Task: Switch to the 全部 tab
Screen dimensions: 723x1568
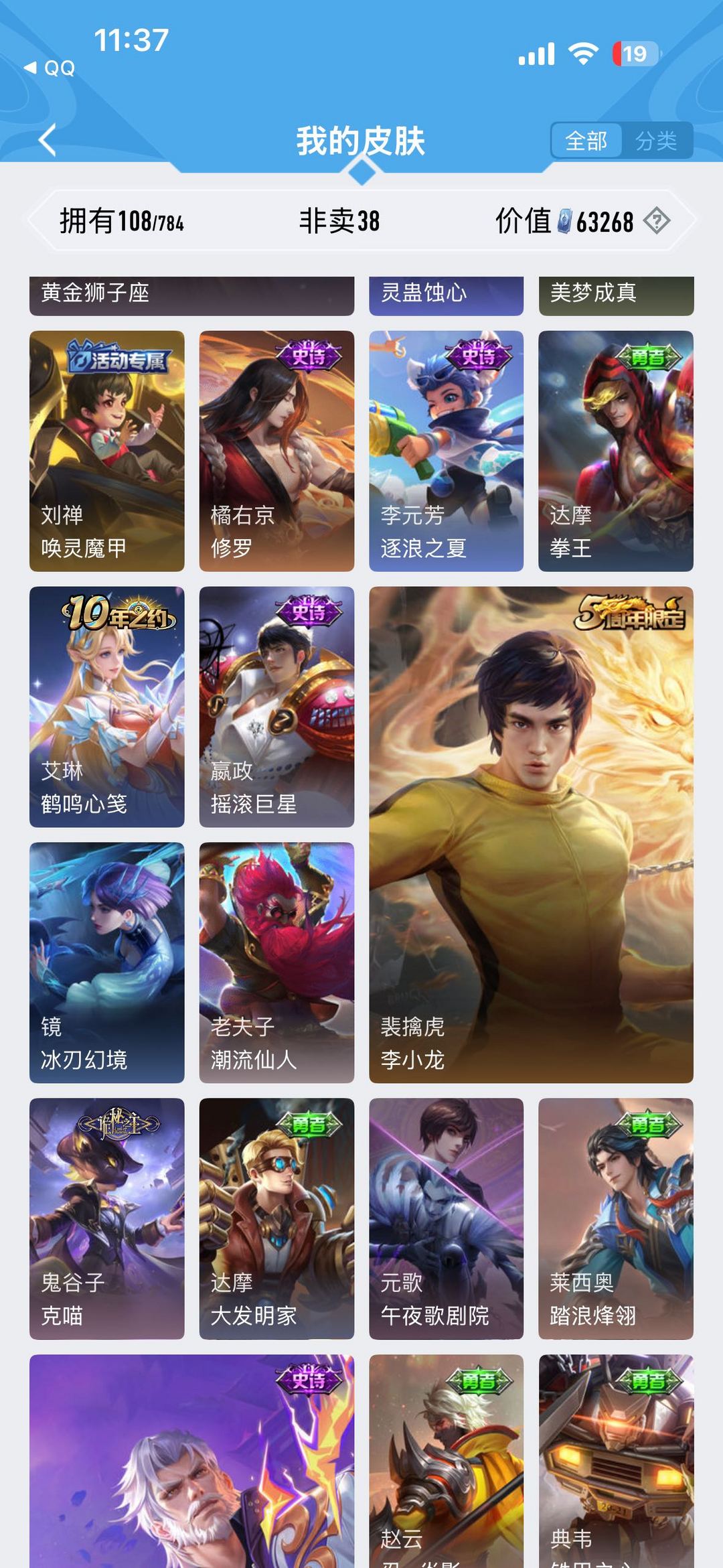Action: pyautogui.click(x=586, y=141)
